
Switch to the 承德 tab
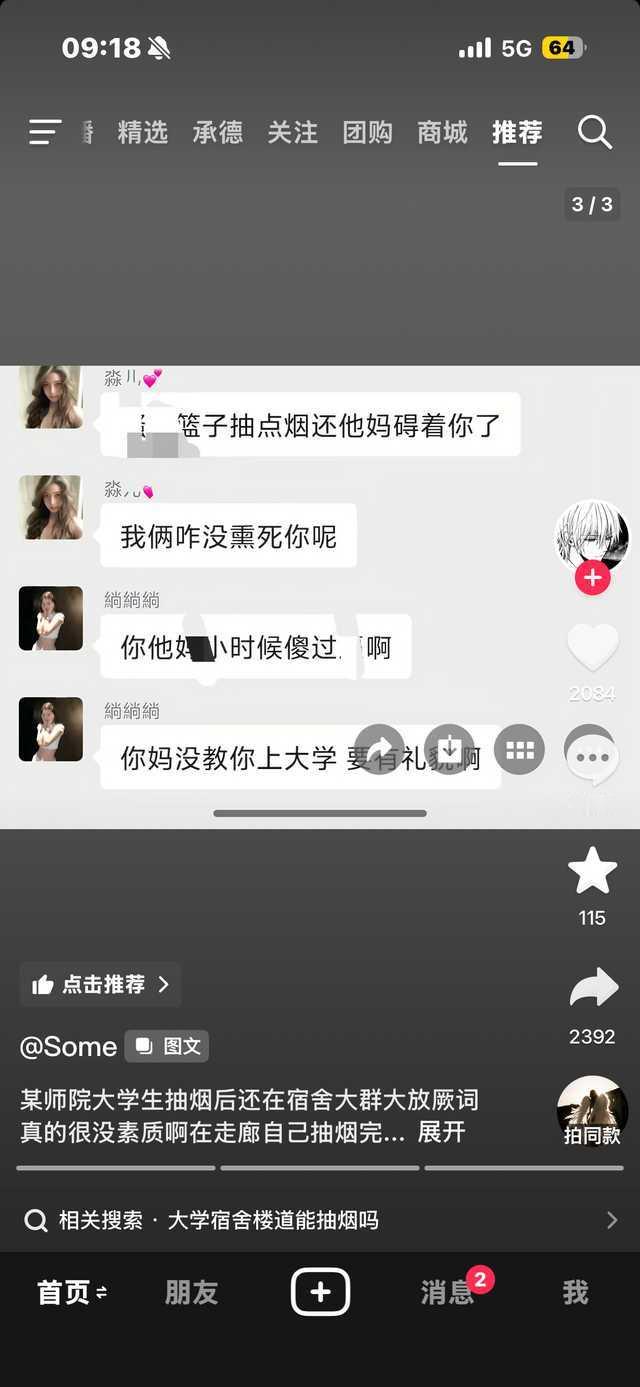[x=218, y=132]
